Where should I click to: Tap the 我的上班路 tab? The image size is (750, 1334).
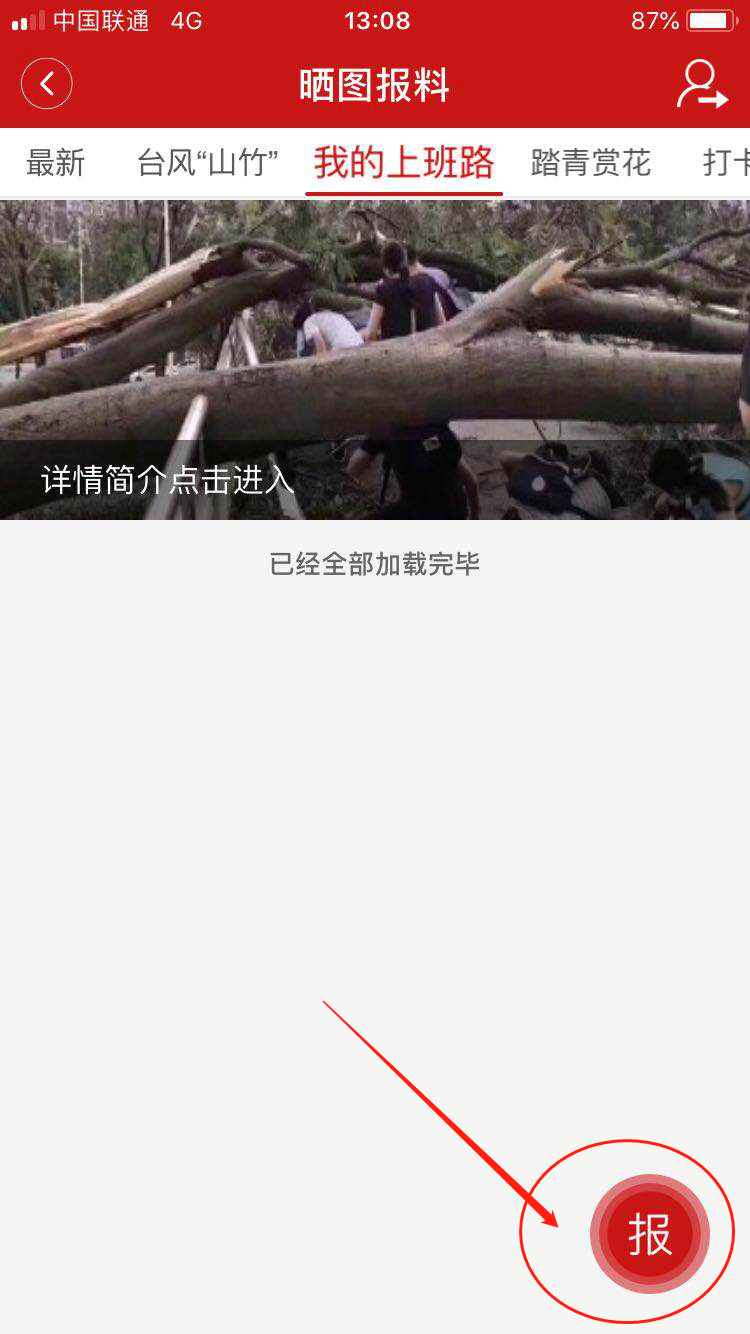404,163
